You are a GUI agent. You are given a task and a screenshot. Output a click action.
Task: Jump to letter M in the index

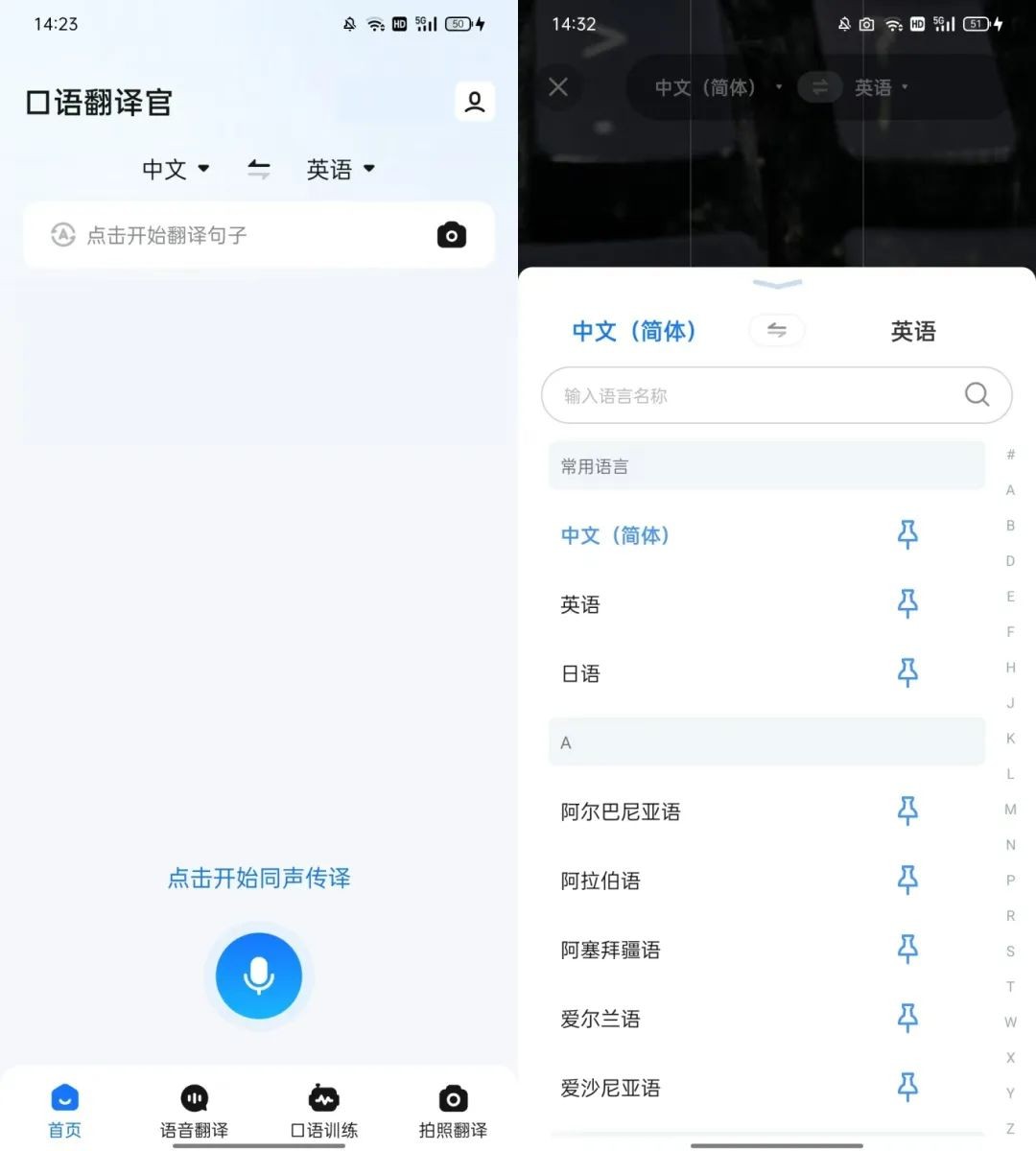[x=1010, y=810]
